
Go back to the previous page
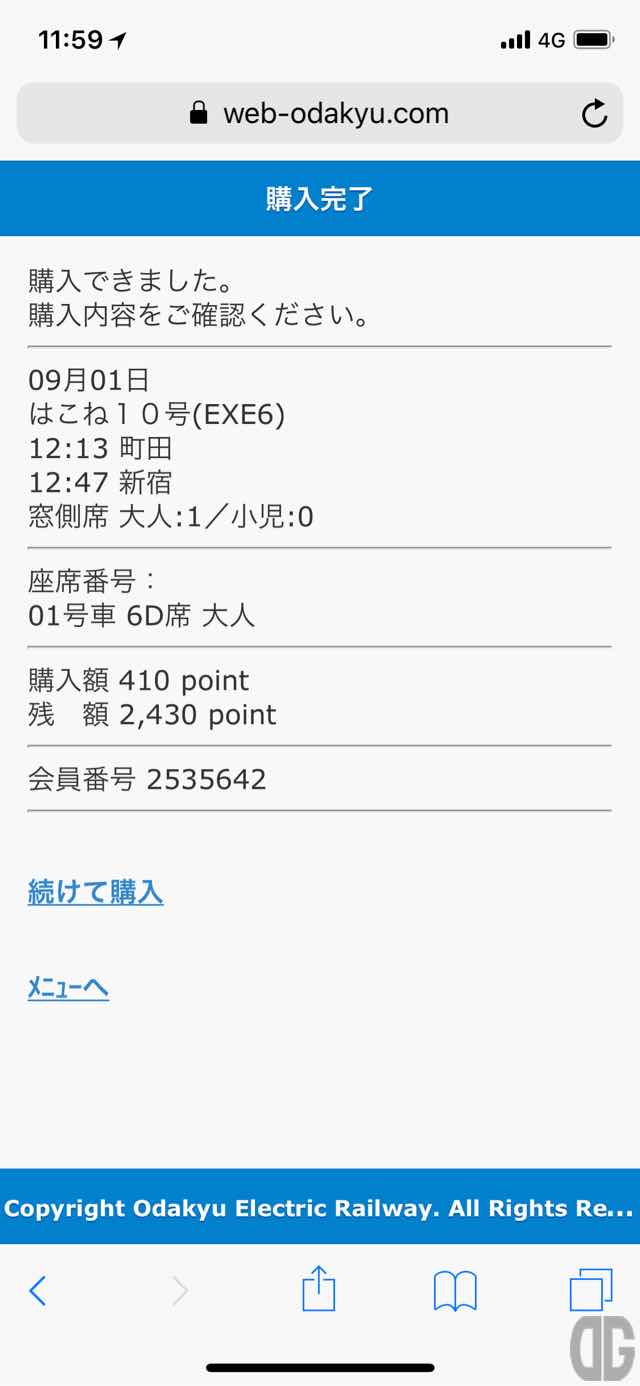tap(37, 1291)
